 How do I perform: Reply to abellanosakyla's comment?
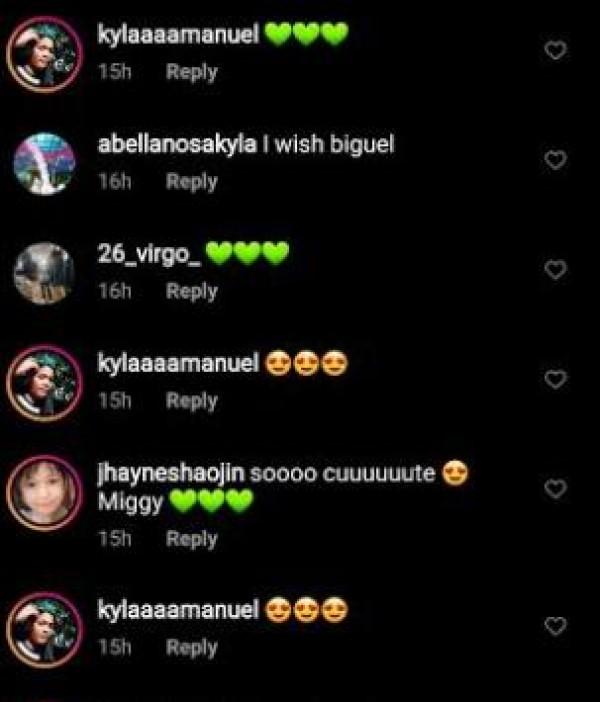tap(191, 181)
